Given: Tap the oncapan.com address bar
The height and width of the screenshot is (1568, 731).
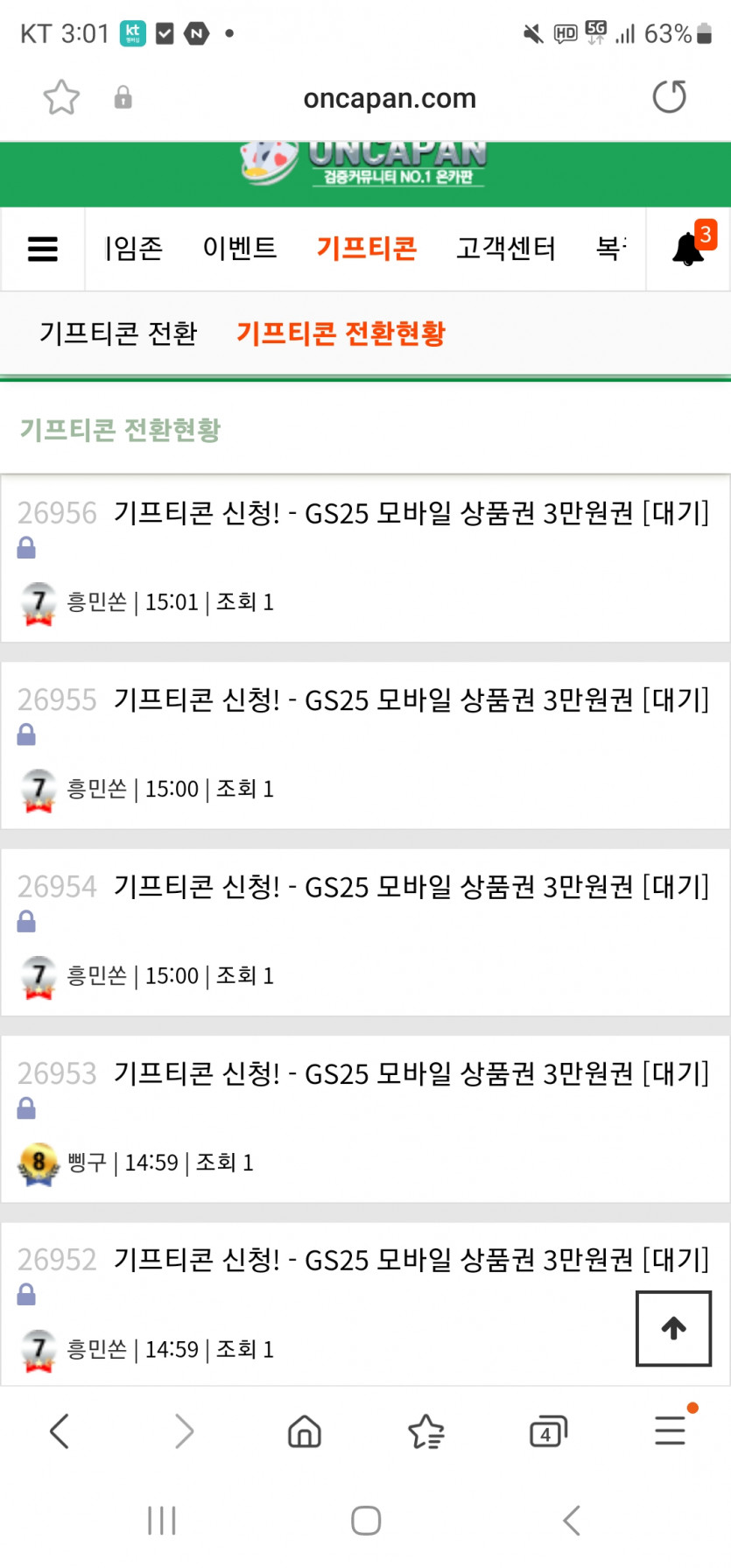Looking at the screenshot, I should pyautogui.click(x=390, y=99).
